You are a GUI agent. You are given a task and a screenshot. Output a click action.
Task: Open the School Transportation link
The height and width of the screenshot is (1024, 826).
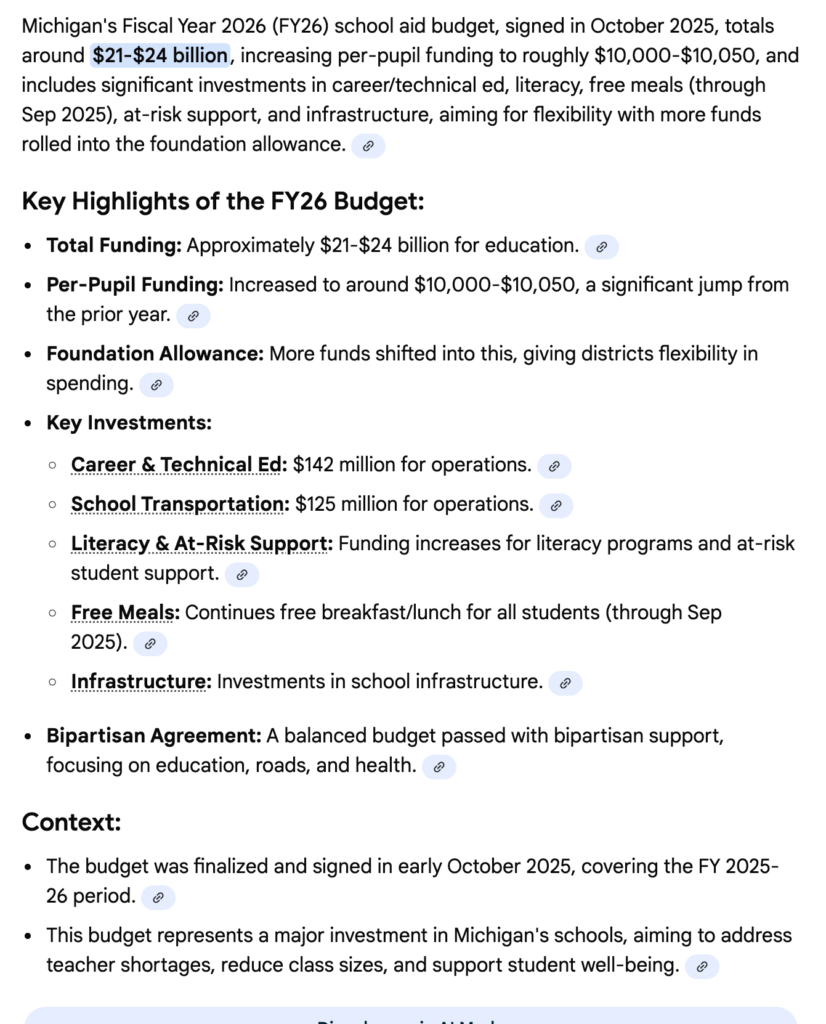[179, 504]
